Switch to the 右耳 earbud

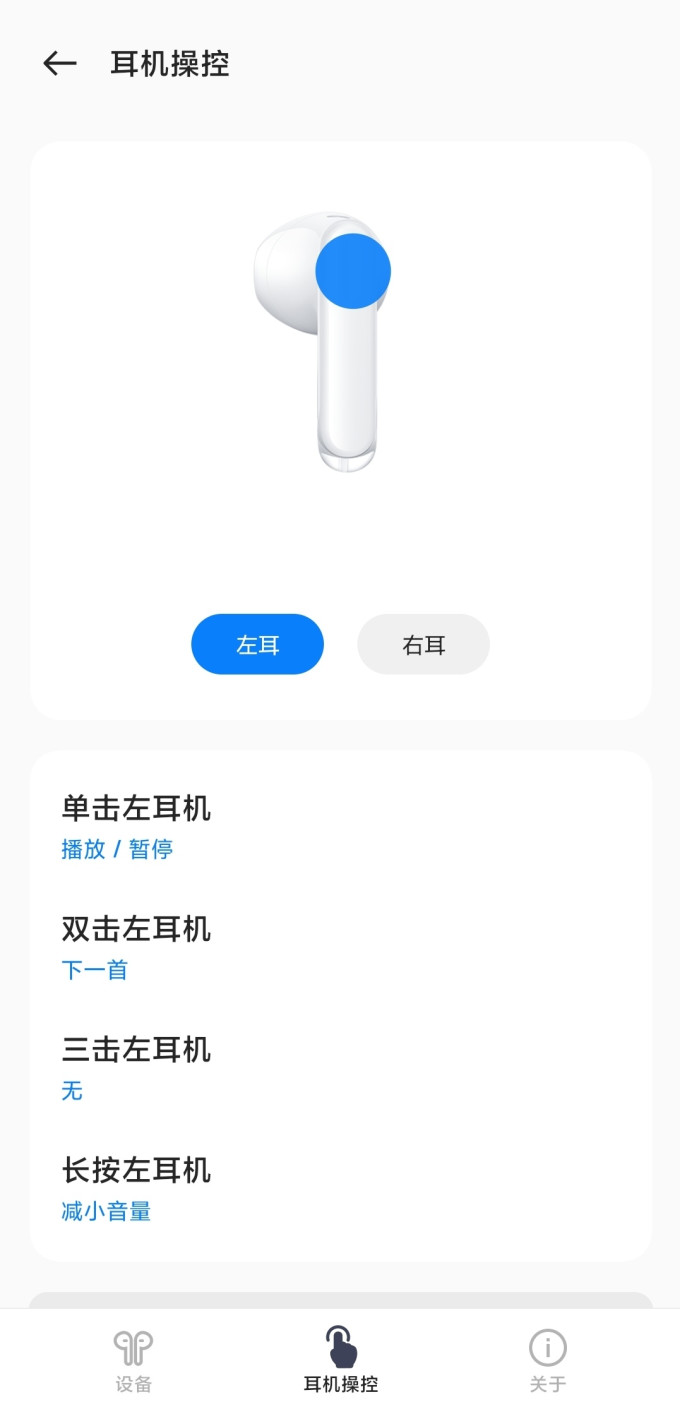423,645
